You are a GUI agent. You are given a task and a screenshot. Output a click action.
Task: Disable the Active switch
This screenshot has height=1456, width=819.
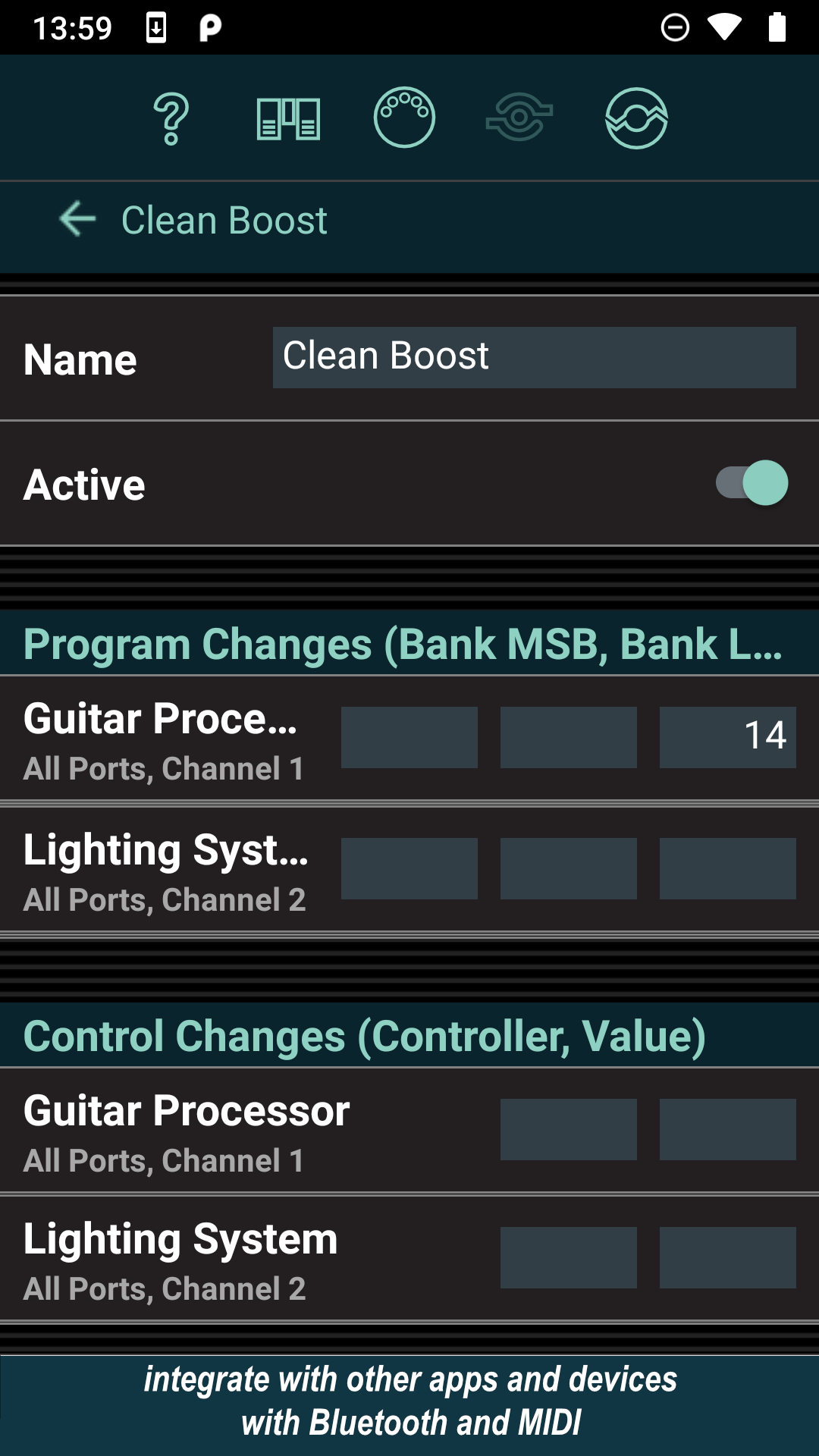pyautogui.click(x=749, y=484)
